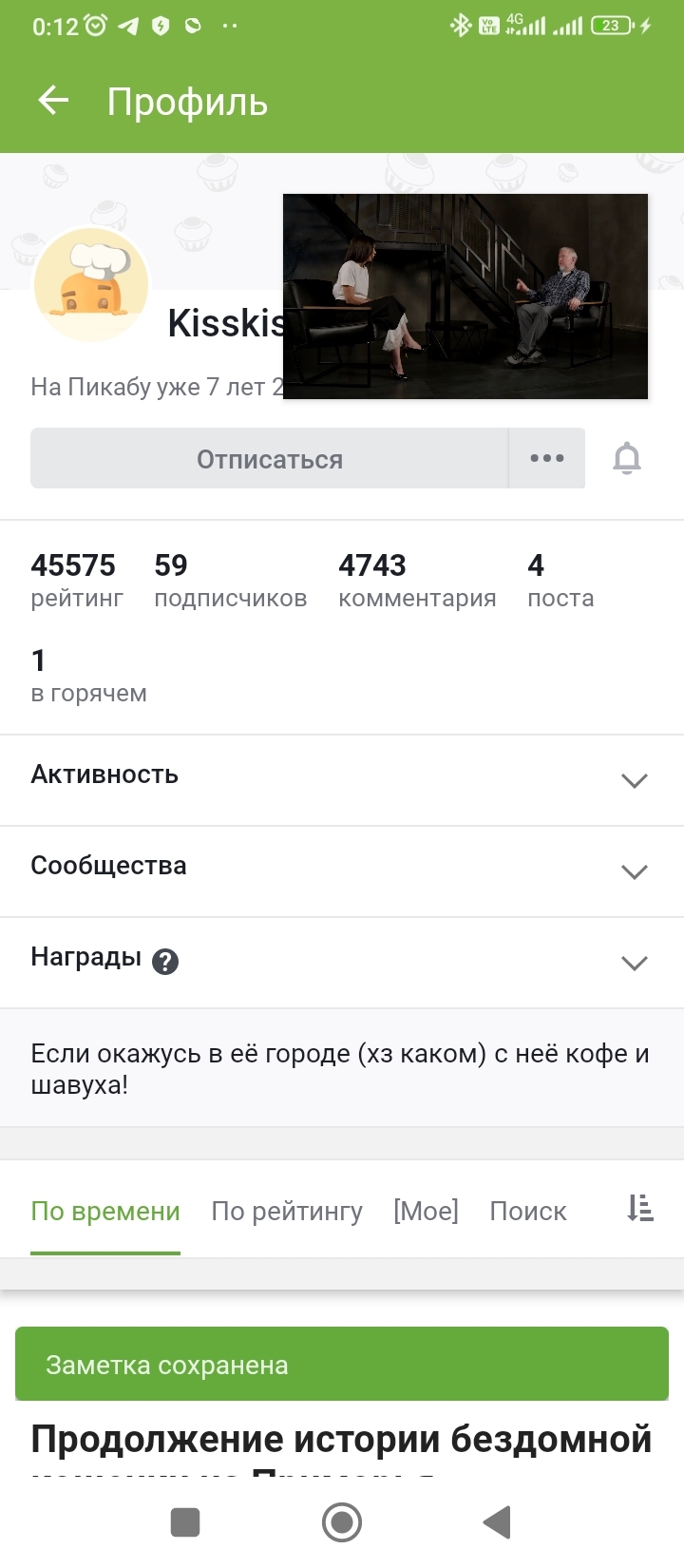Change sort order with the sort icon
This screenshot has width=684, height=1568.
click(x=640, y=1209)
